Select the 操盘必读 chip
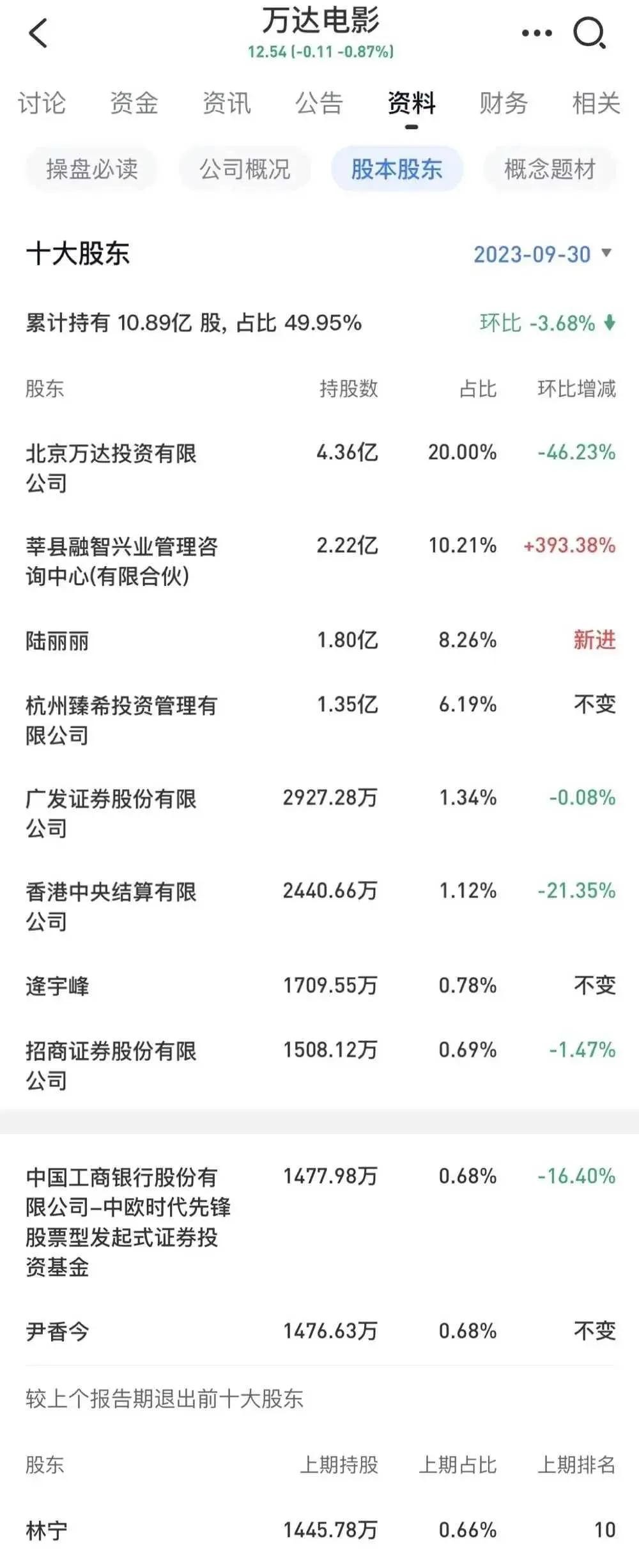The height and width of the screenshot is (1568, 639). [92, 169]
